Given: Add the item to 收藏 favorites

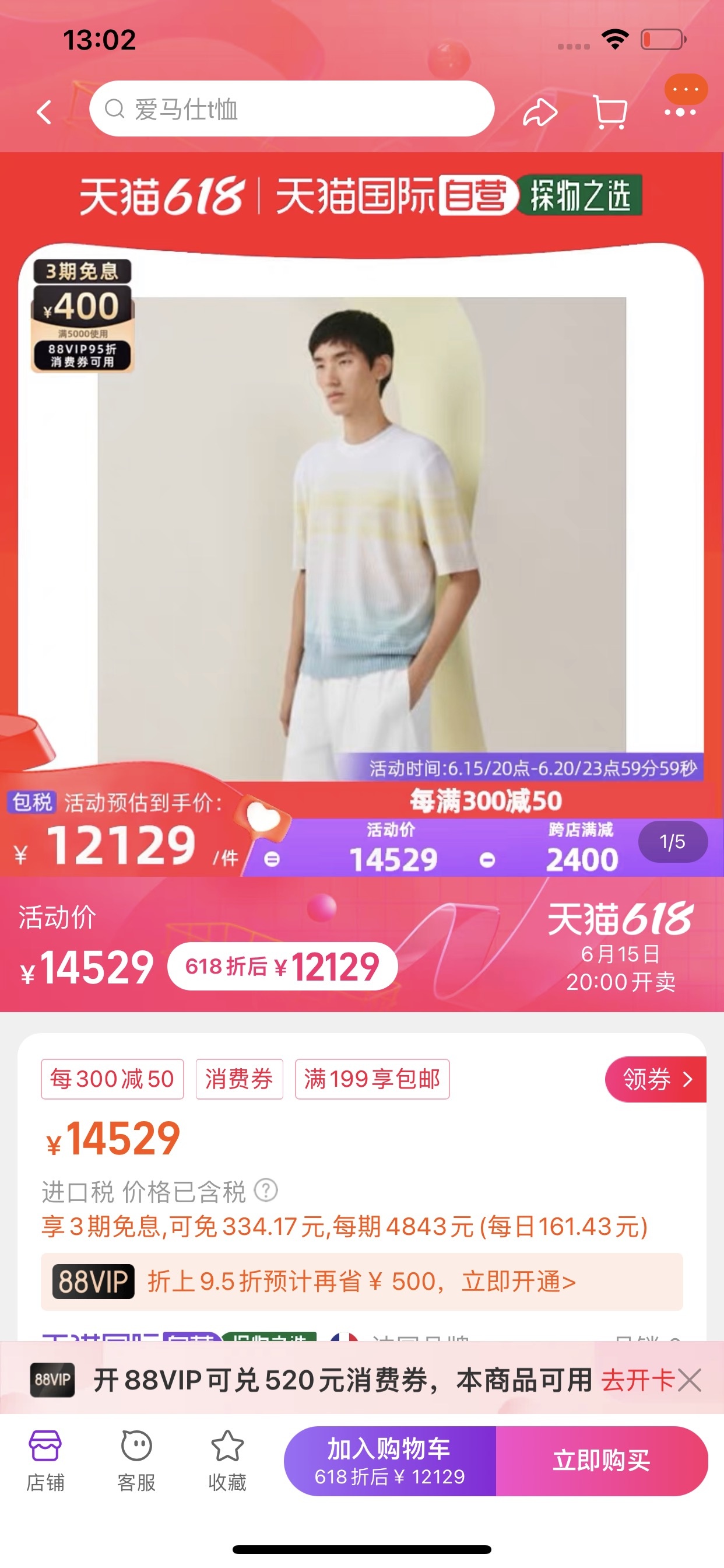Looking at the screenshot, I should [227, 1459].
